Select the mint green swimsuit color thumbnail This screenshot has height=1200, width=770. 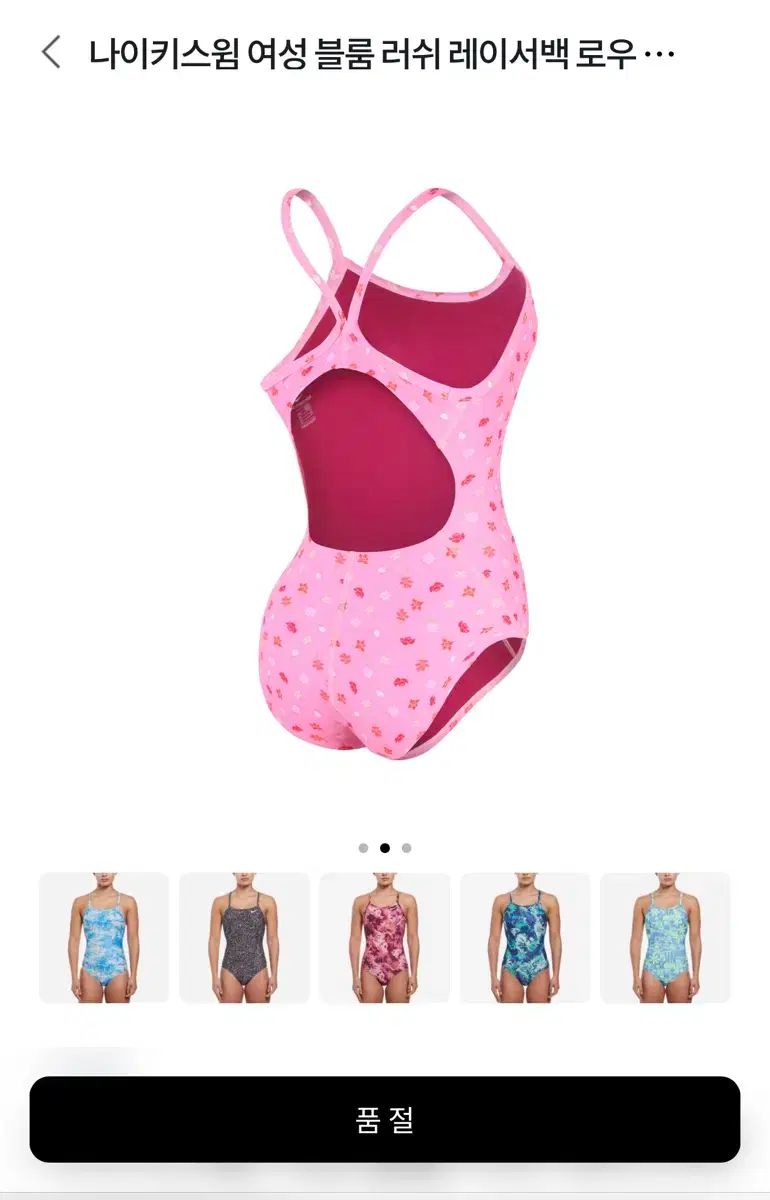click(665, 937)
